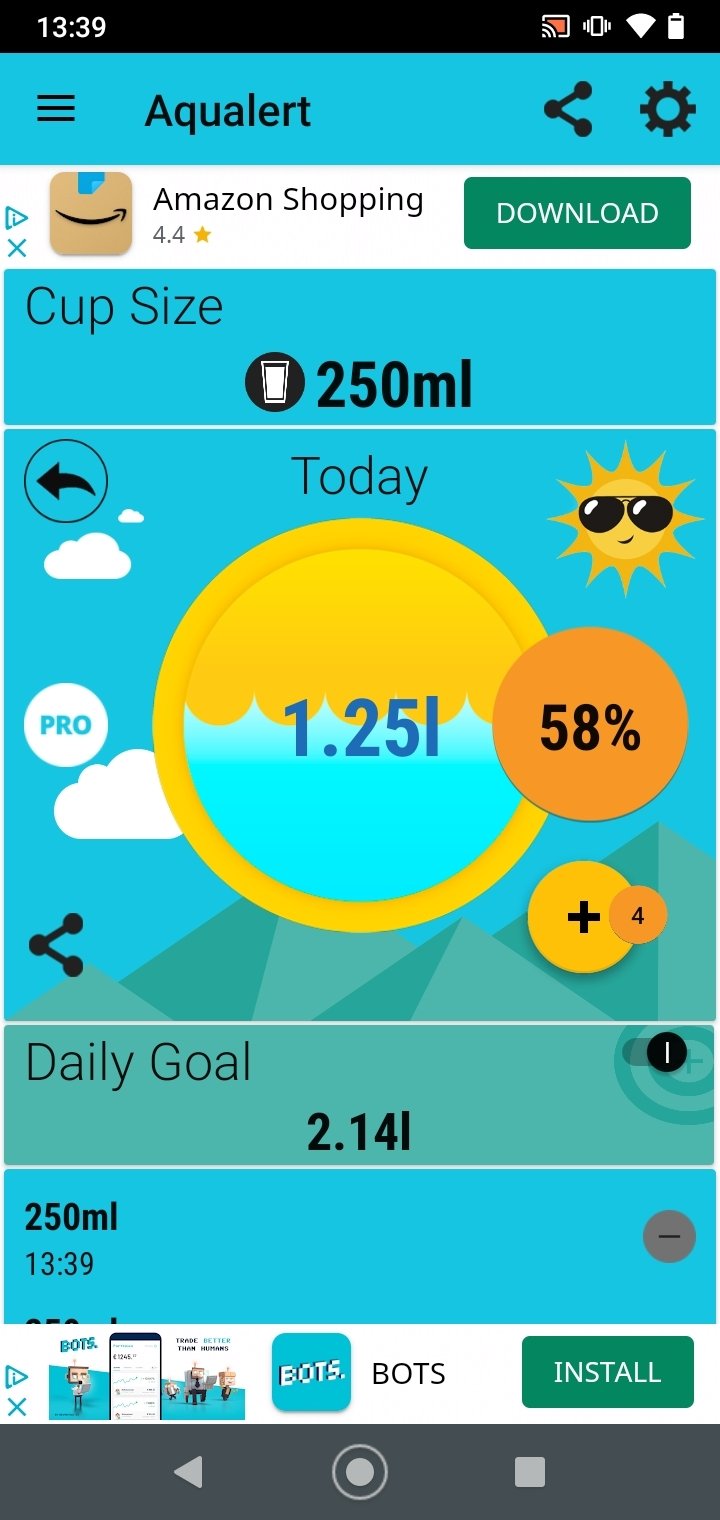Image resolution: width=720 pixels, height=1520 pixels.
Task: Download the Amazon Shopping ad app
Action: (x=577, y=213)
